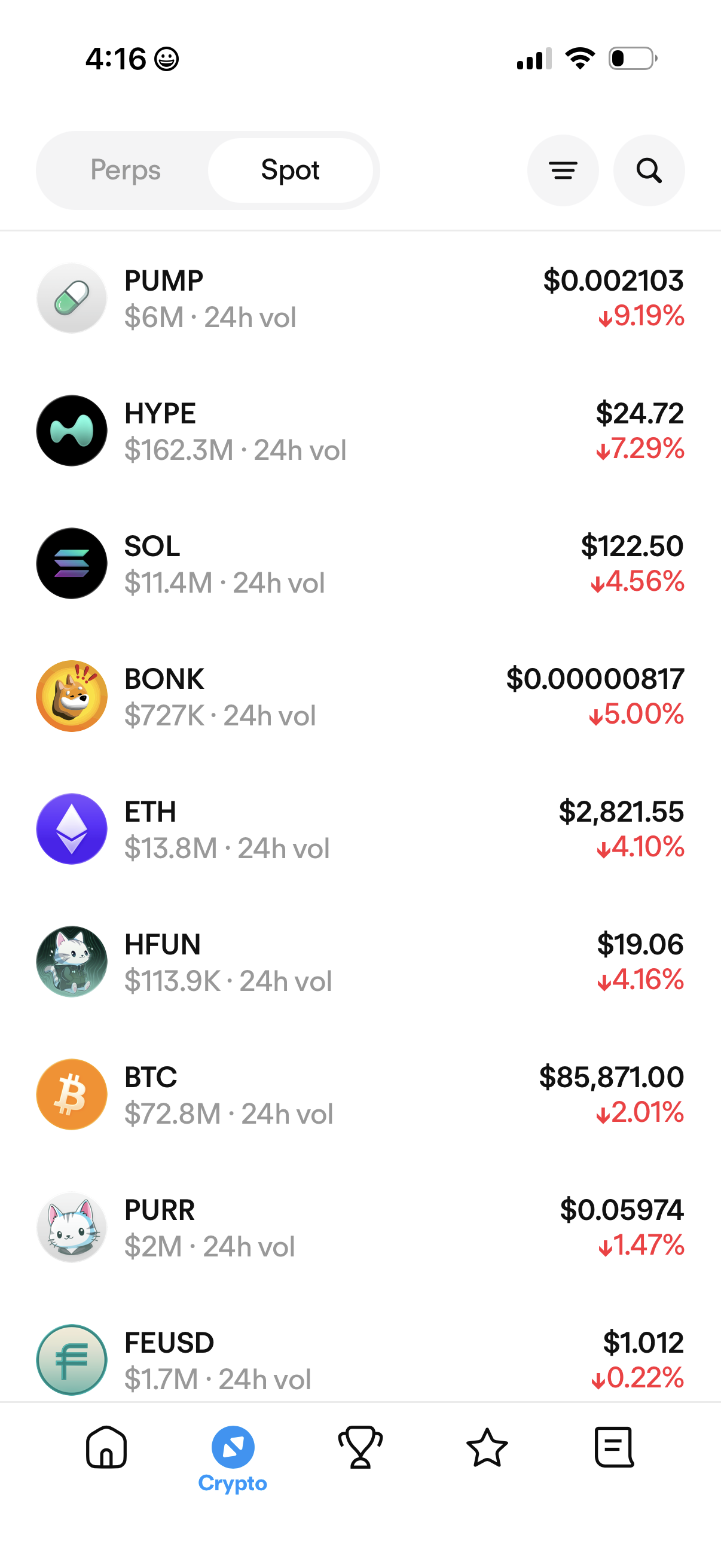View the ETH price change percentage
This screenshot has height=1568, width=721.
point(640,846)
